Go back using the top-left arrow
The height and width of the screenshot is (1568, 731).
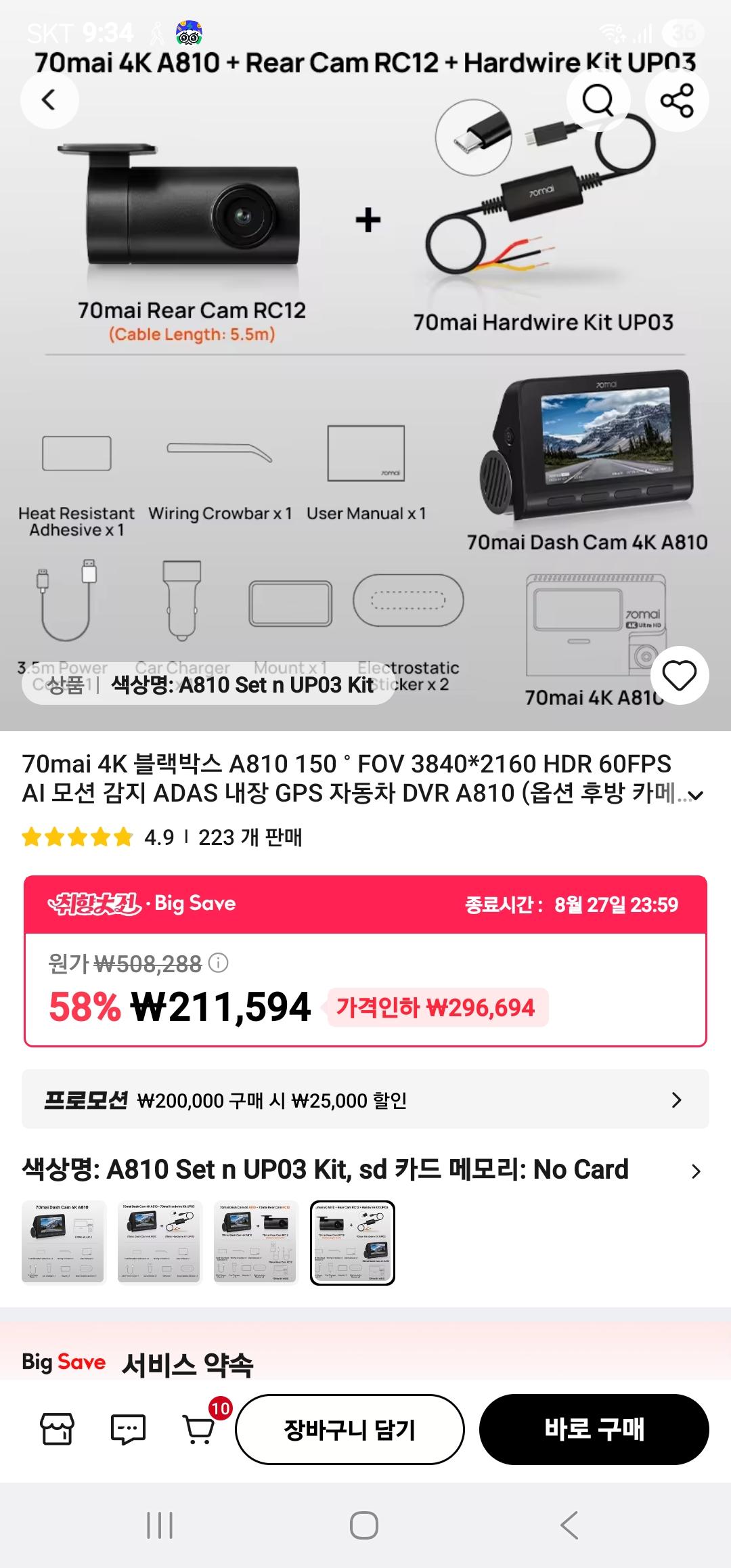[49, 100]
